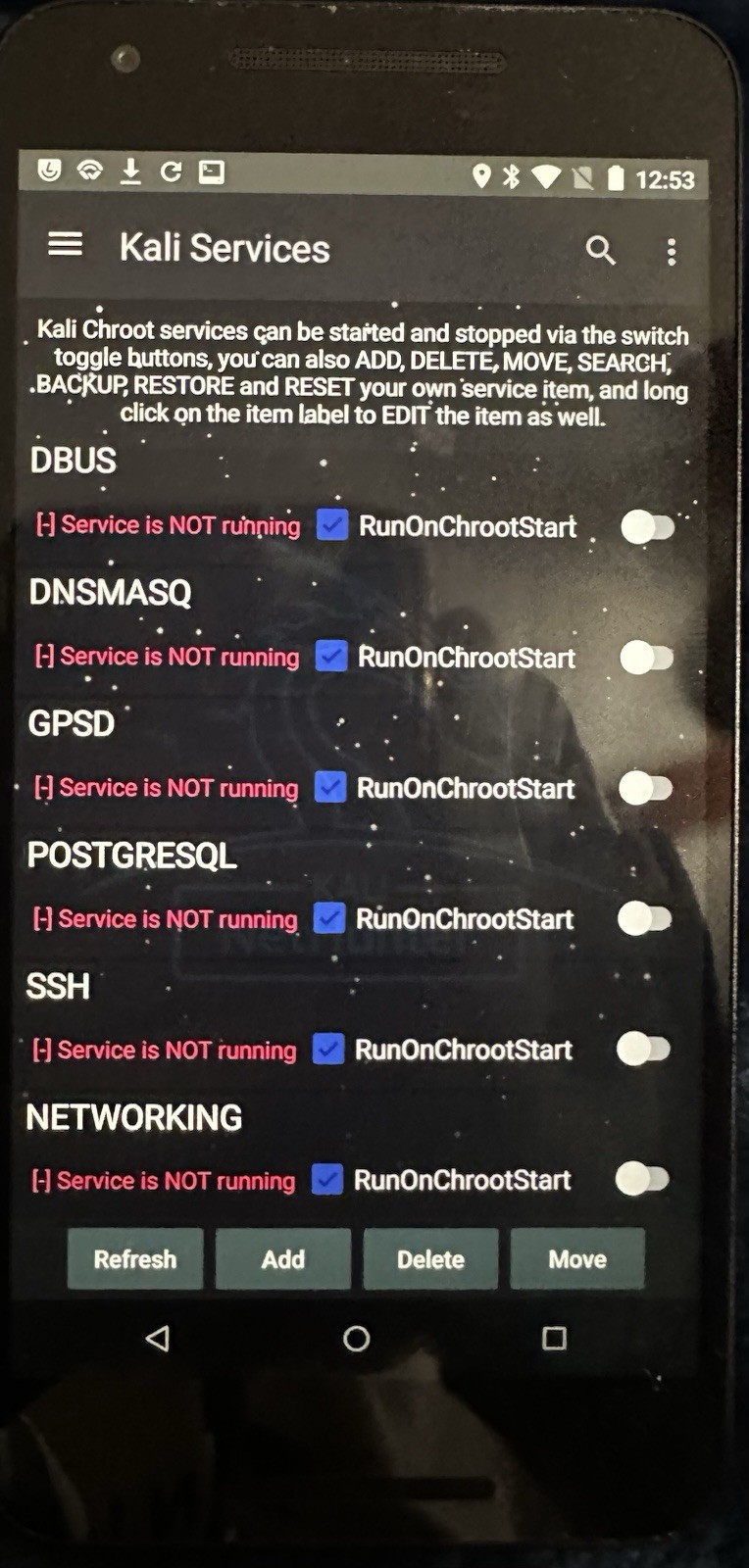Search Kali services

(x=600, y=251)
